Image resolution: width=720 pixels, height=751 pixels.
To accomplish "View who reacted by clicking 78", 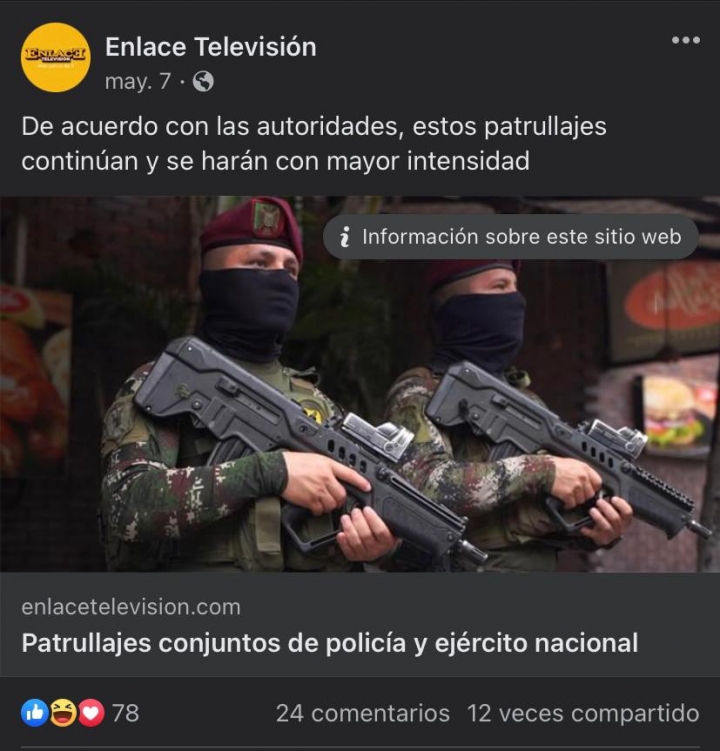I will pos(123,714).
